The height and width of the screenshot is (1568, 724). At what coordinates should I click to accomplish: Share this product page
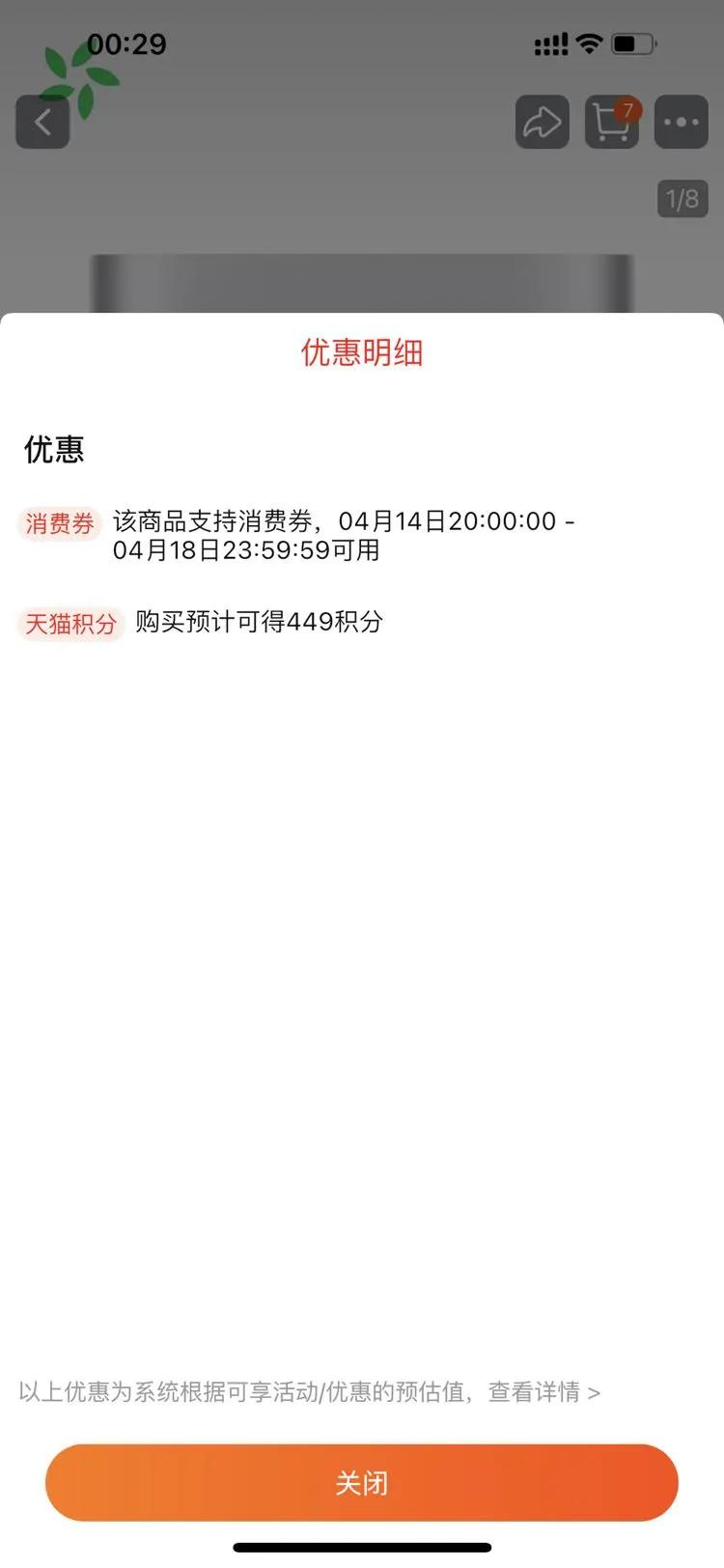pyautogui.click(x=542, y=123)
